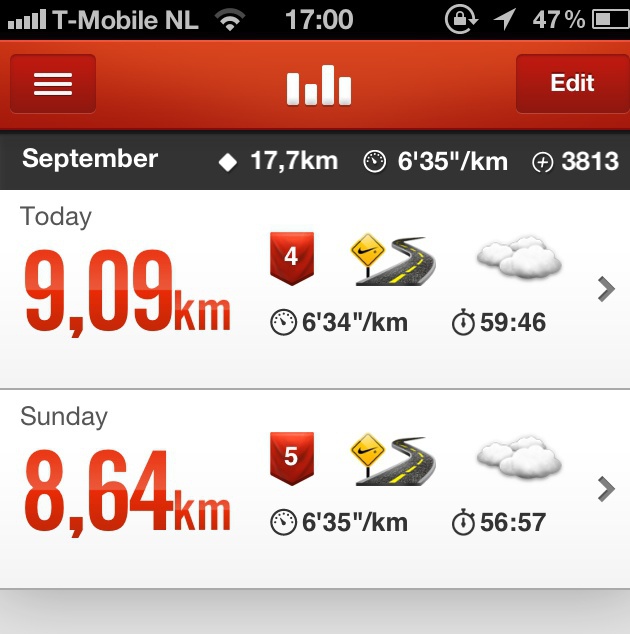Viewport: 630px width, 634px height.
Task: Open the hamburger drawer menu
Action: [53, 84]
